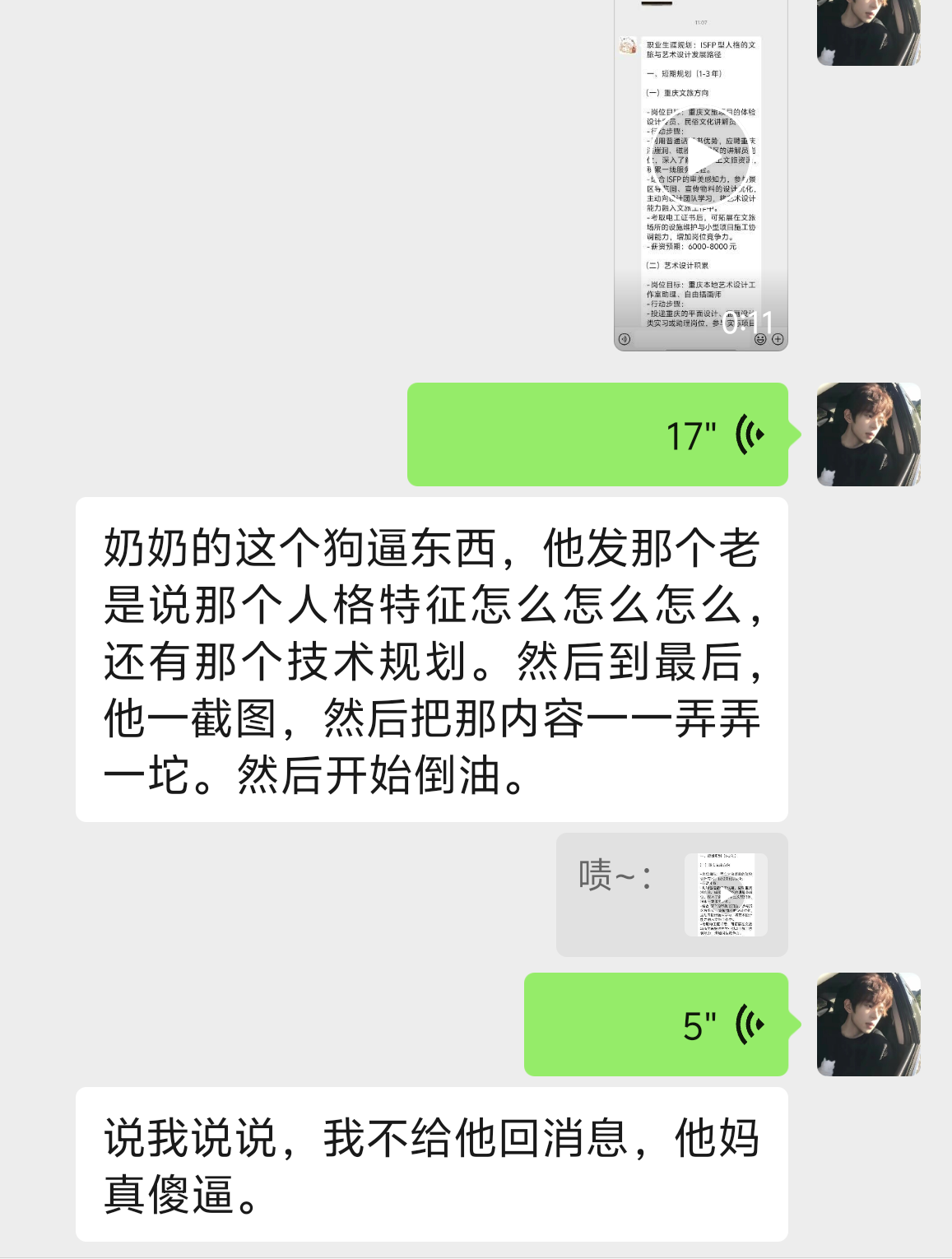Viewport: 952px width, 1259px height.
Task: Open the avatar beside the 17" voice message
Action: [868, 434]
